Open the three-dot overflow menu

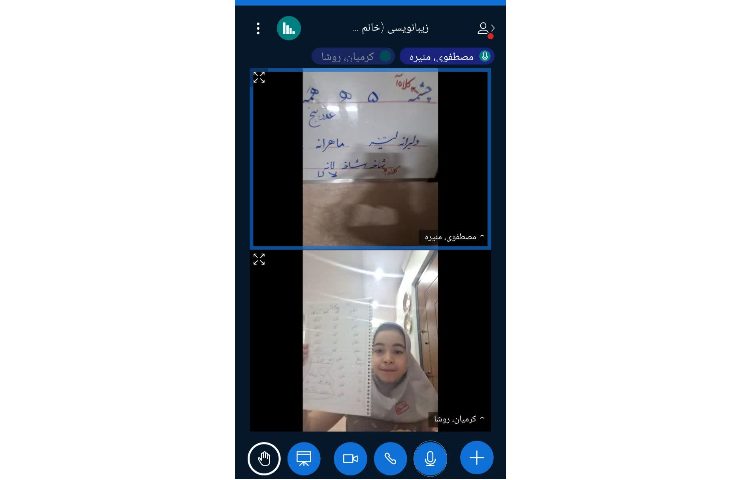pyautogui.click(x=258, y=28)
